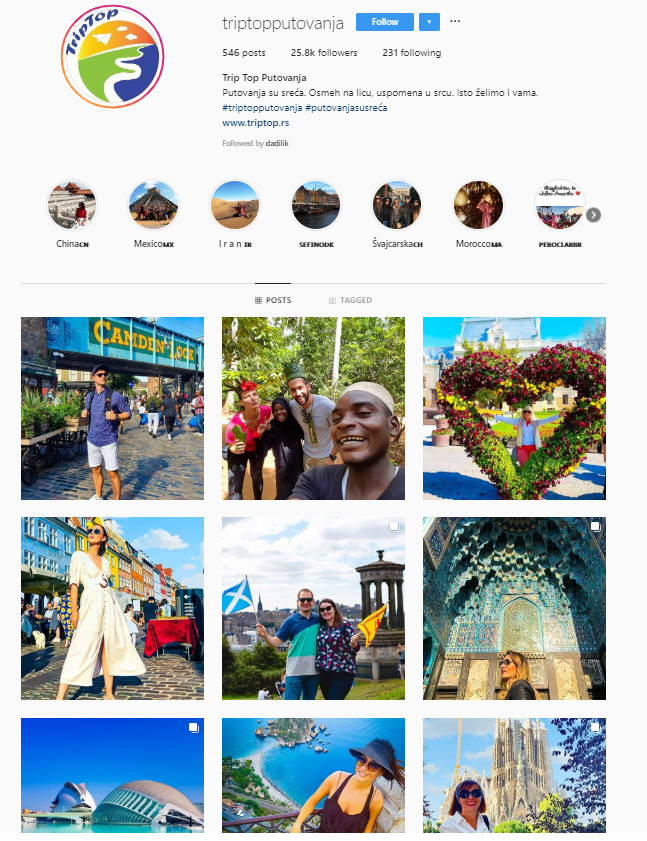Open the Camden Lock photo post
The width and height of the screenshot is (647, 841).
(x=112, y=408)
